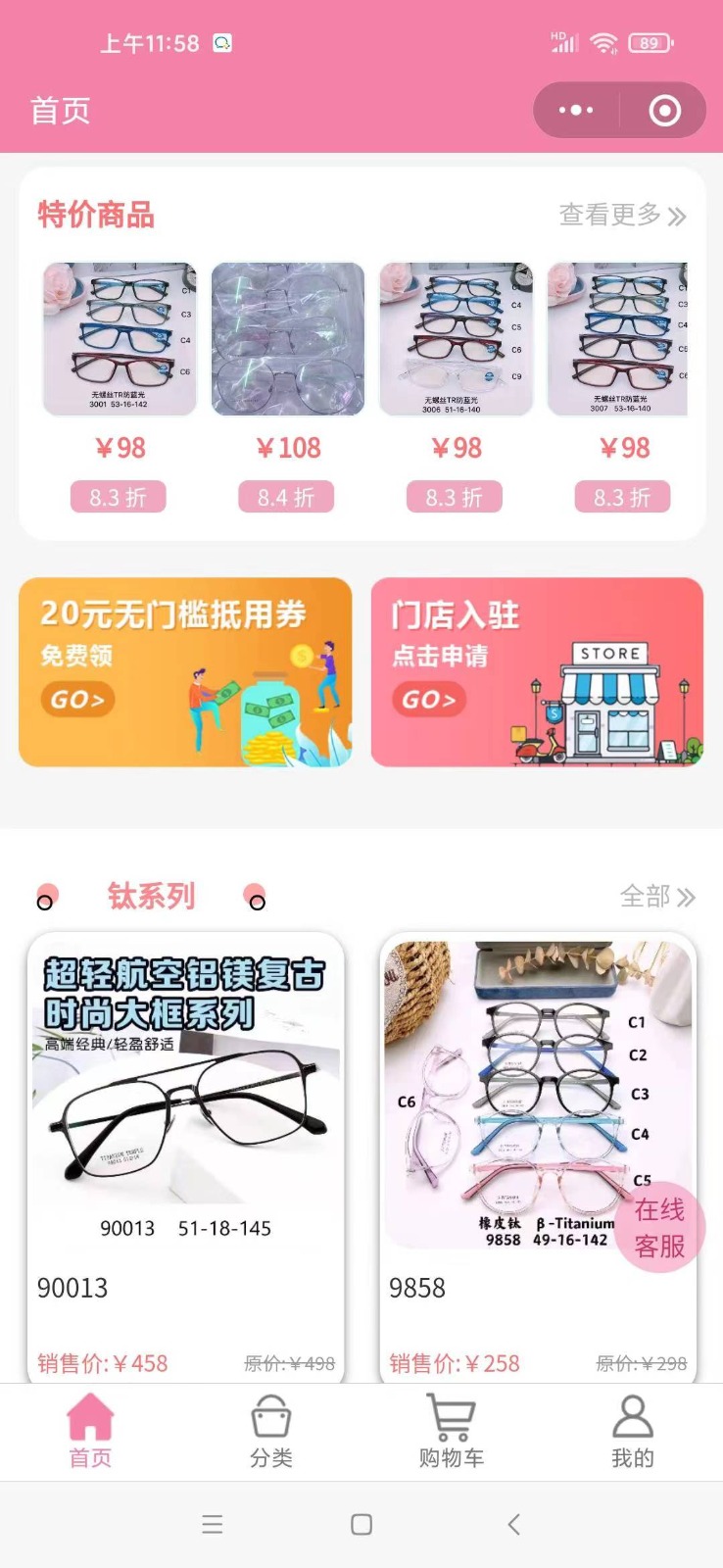Open the ¥108 special-price glasses tile
The image size is (723, 1568).
(x=287, y=387)
